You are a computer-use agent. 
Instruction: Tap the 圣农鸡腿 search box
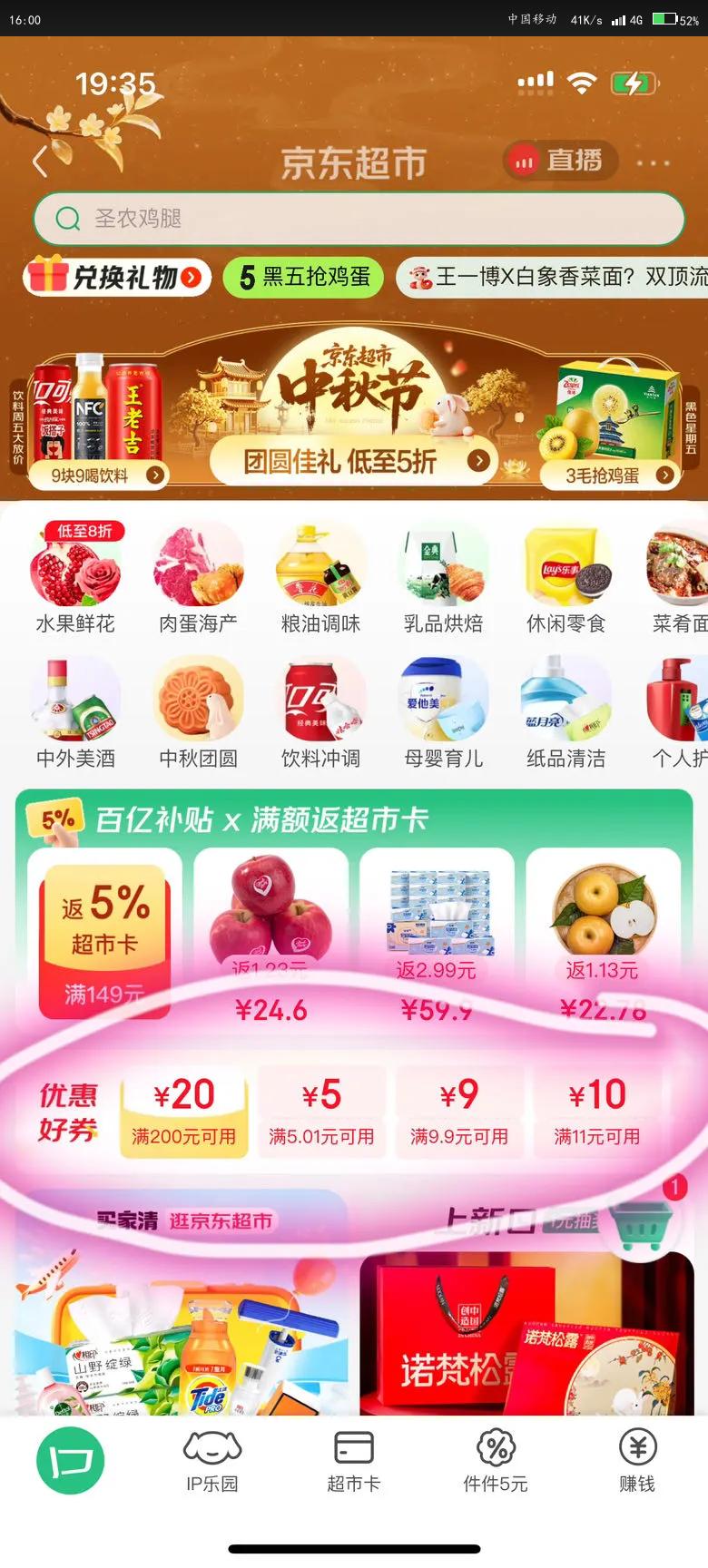[x=359, y=219]
